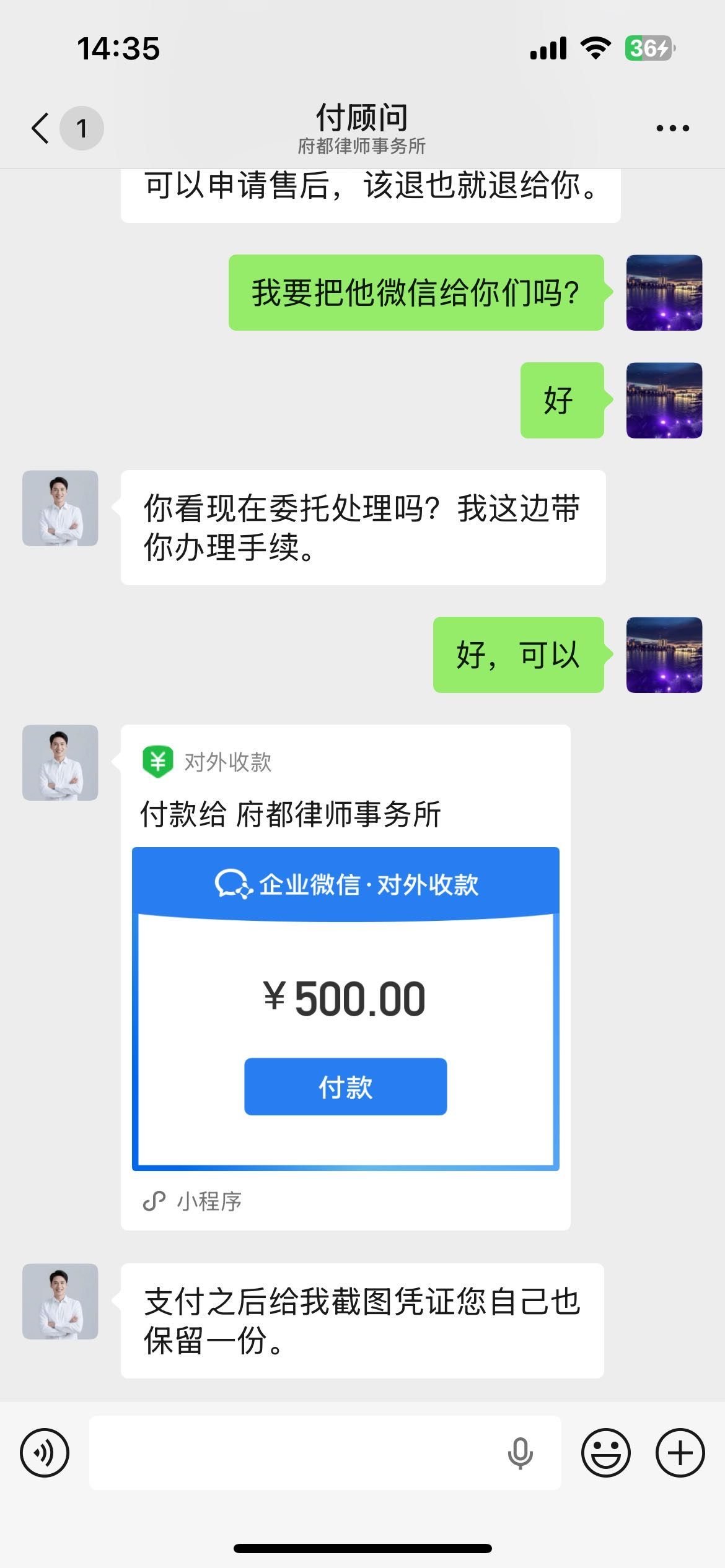Open the emoji sticker panel
This screenshot has width=725, height=1568.
(605, 1453)
